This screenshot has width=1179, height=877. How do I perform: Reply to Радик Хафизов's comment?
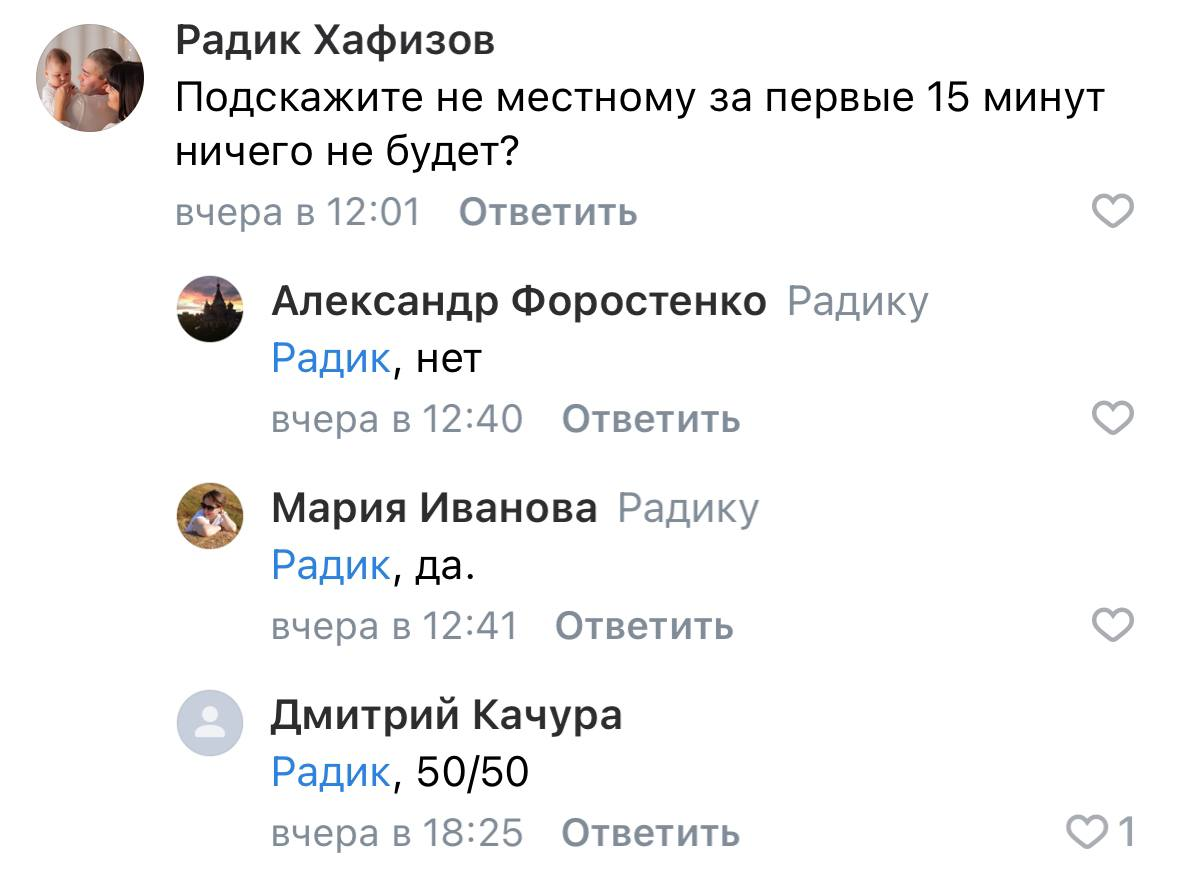click(x=547, y=212)
